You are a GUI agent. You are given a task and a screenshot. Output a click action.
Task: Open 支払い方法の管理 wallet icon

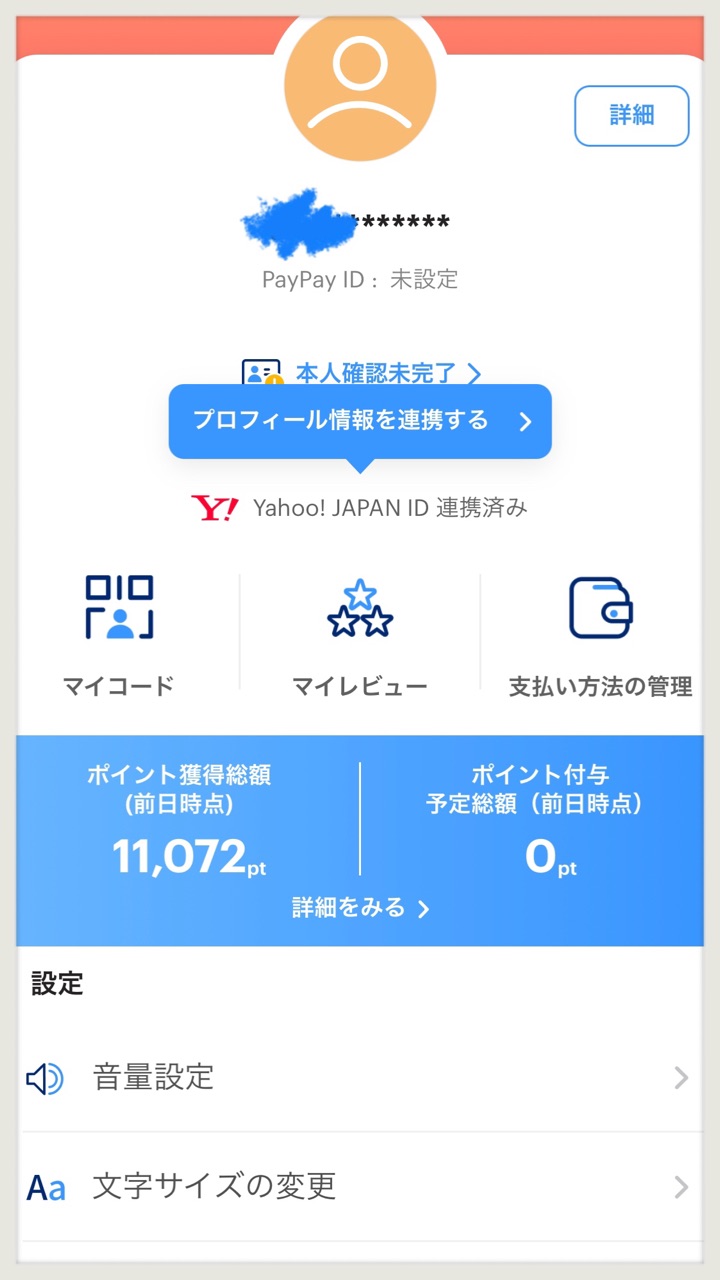pos(601,608)
